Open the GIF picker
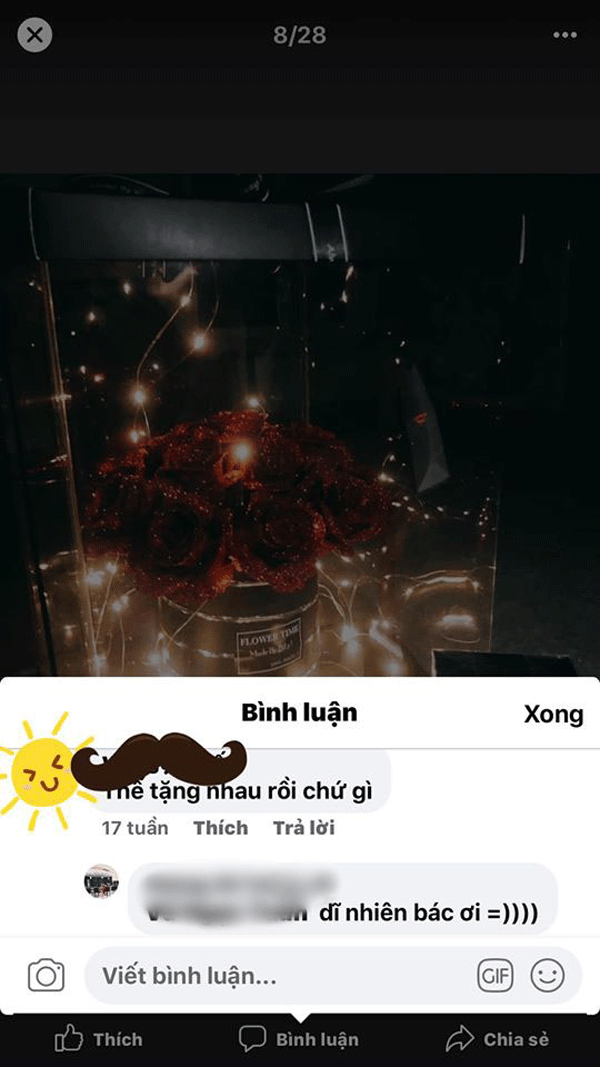600x1067 pixels. [495, 975]
